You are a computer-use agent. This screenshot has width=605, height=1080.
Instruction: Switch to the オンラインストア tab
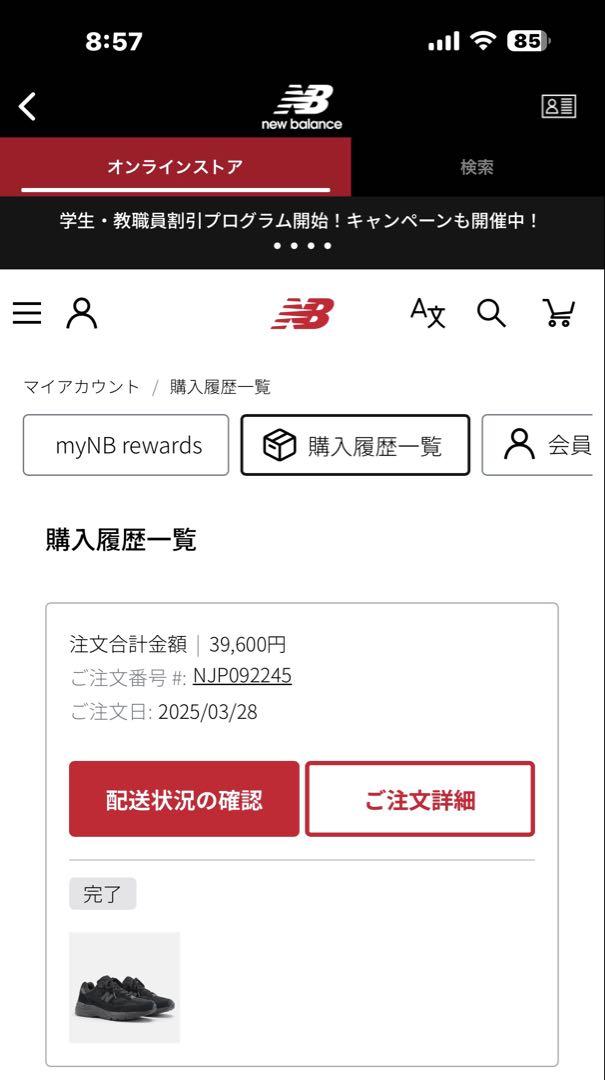click(x=175, y=167)
